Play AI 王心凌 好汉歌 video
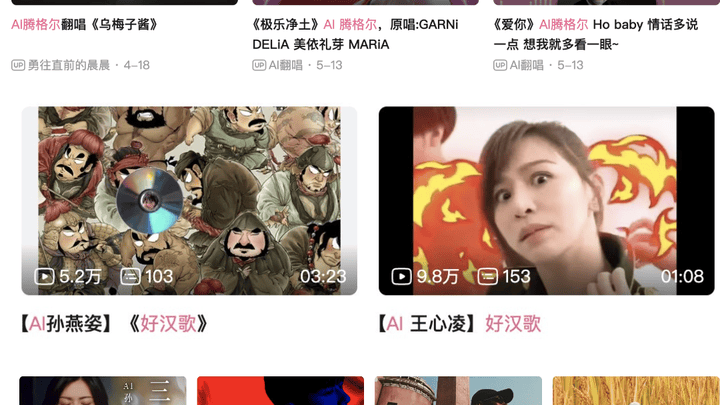The width and height of the screenshot is (720, 405). tap(546, 200)
